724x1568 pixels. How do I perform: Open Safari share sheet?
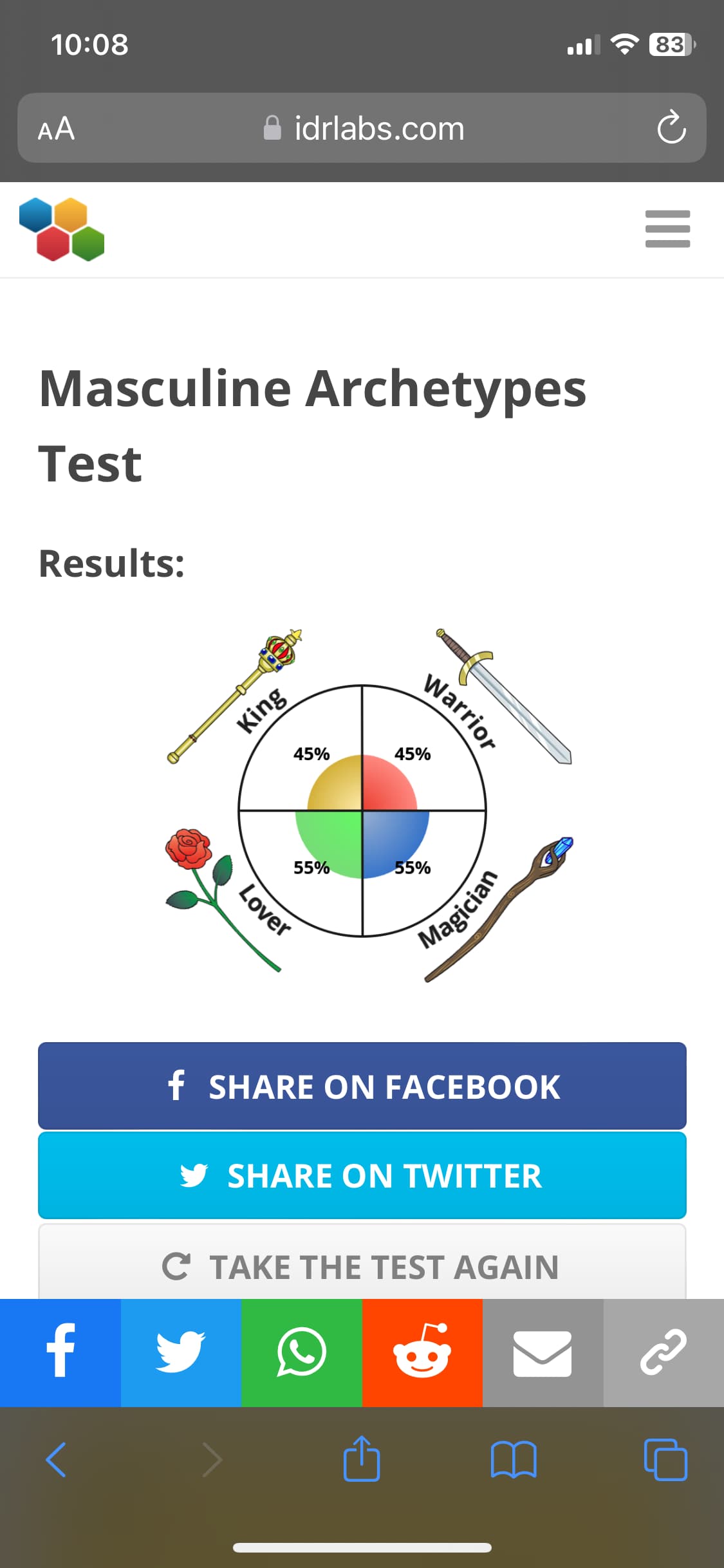coord(362,1458)
